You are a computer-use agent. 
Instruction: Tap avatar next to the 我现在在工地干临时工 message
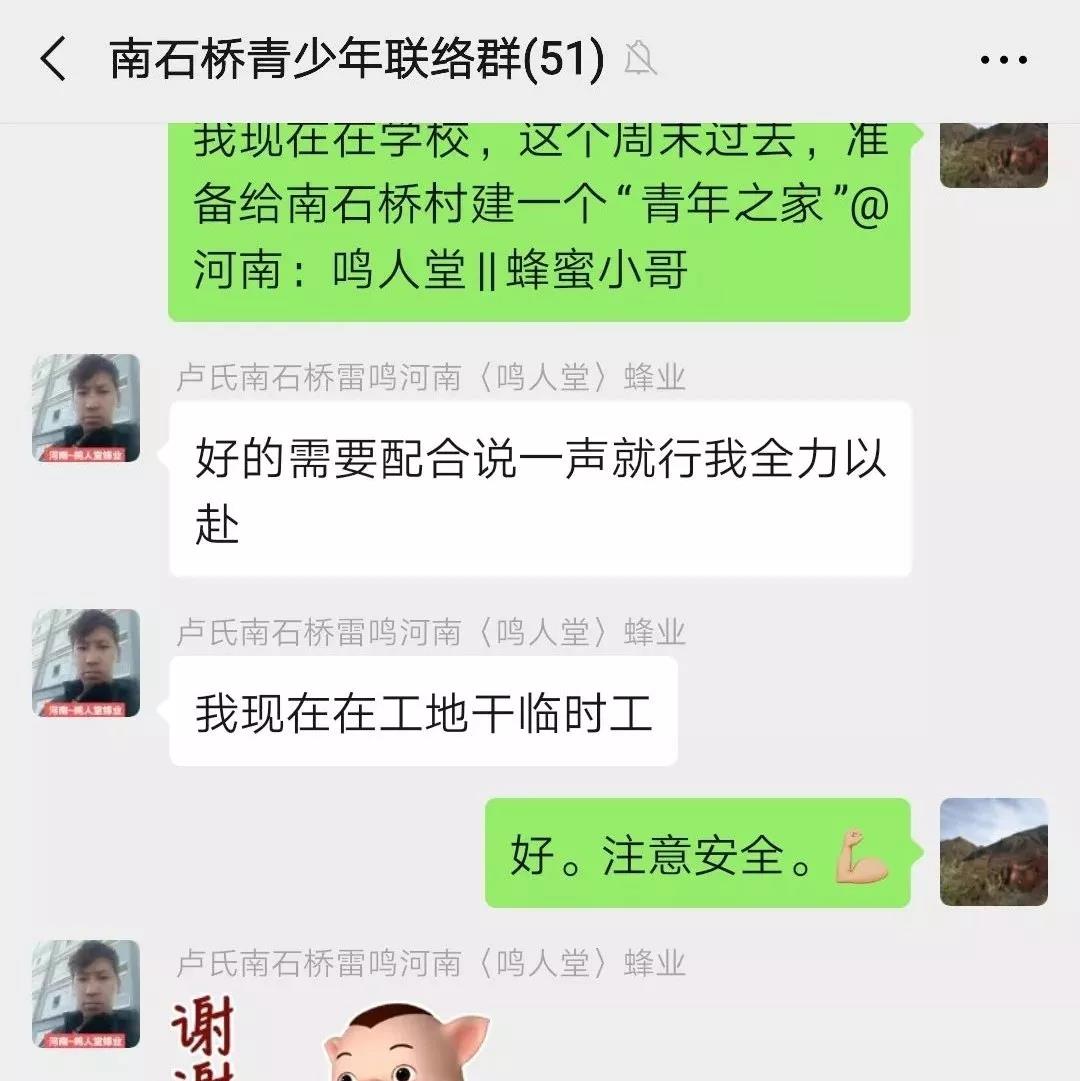pos(86,663)
